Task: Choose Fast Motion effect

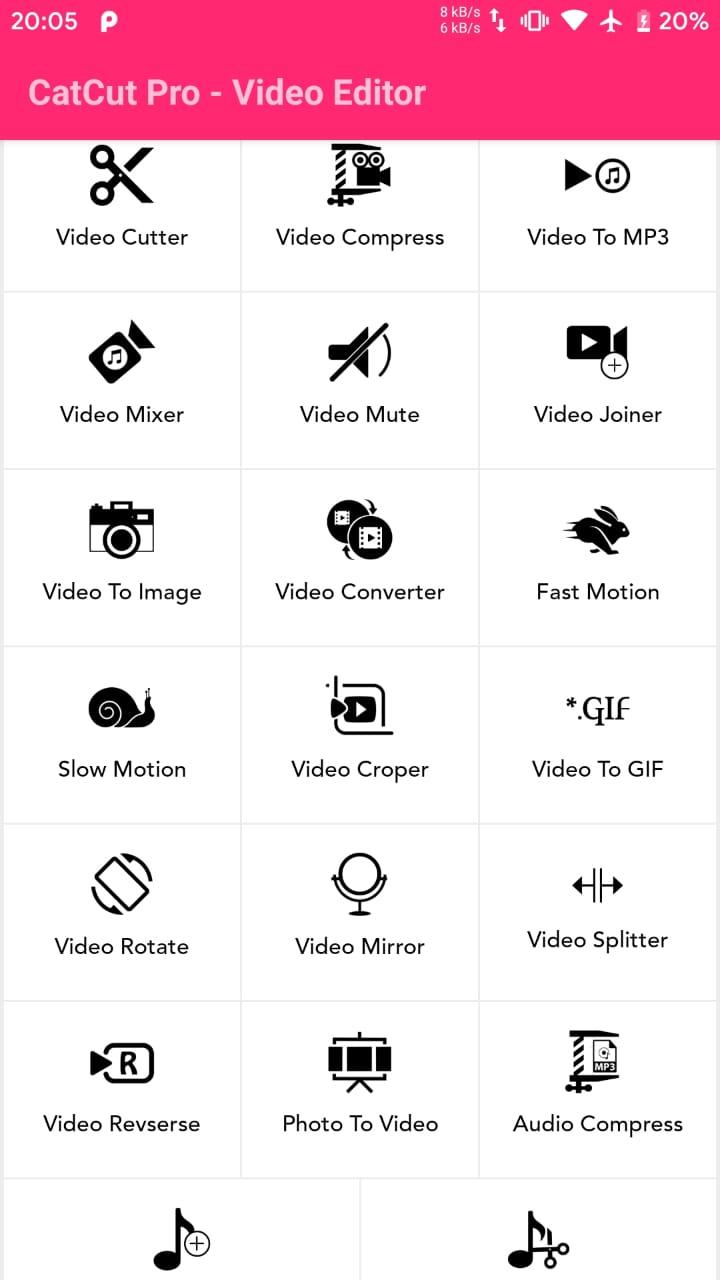Action: point(598,556)
